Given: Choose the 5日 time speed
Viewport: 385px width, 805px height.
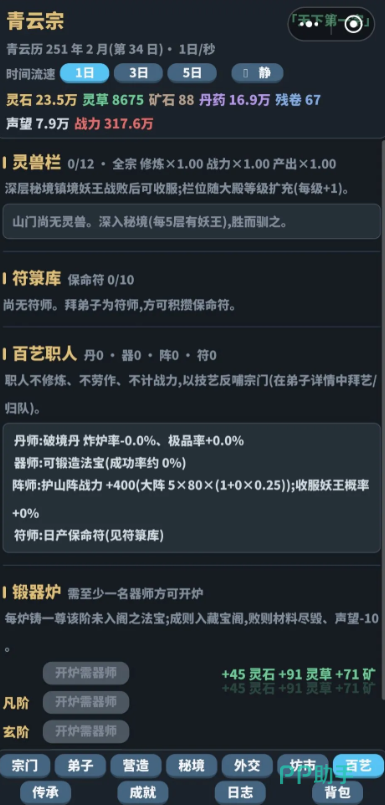Looking at the screenshot, I should pos(192,73).
